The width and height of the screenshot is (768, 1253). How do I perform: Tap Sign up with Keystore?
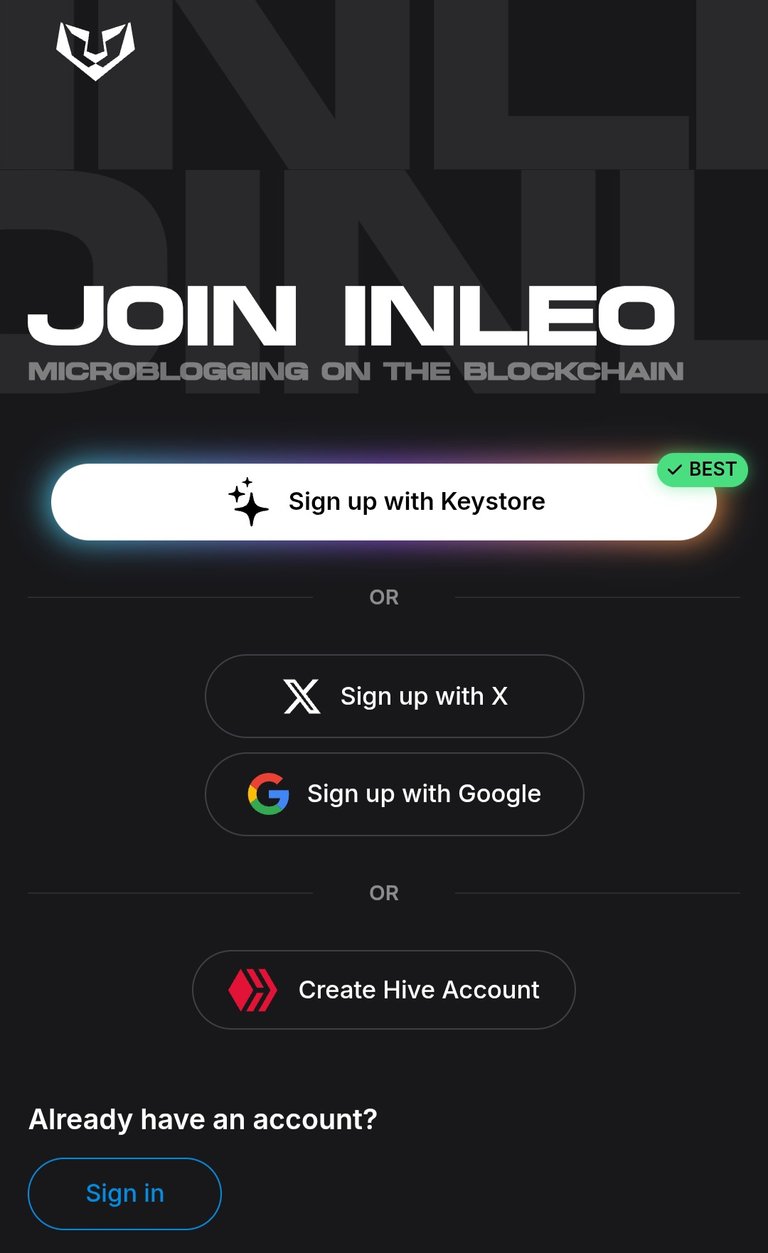[x=384, y=502]
